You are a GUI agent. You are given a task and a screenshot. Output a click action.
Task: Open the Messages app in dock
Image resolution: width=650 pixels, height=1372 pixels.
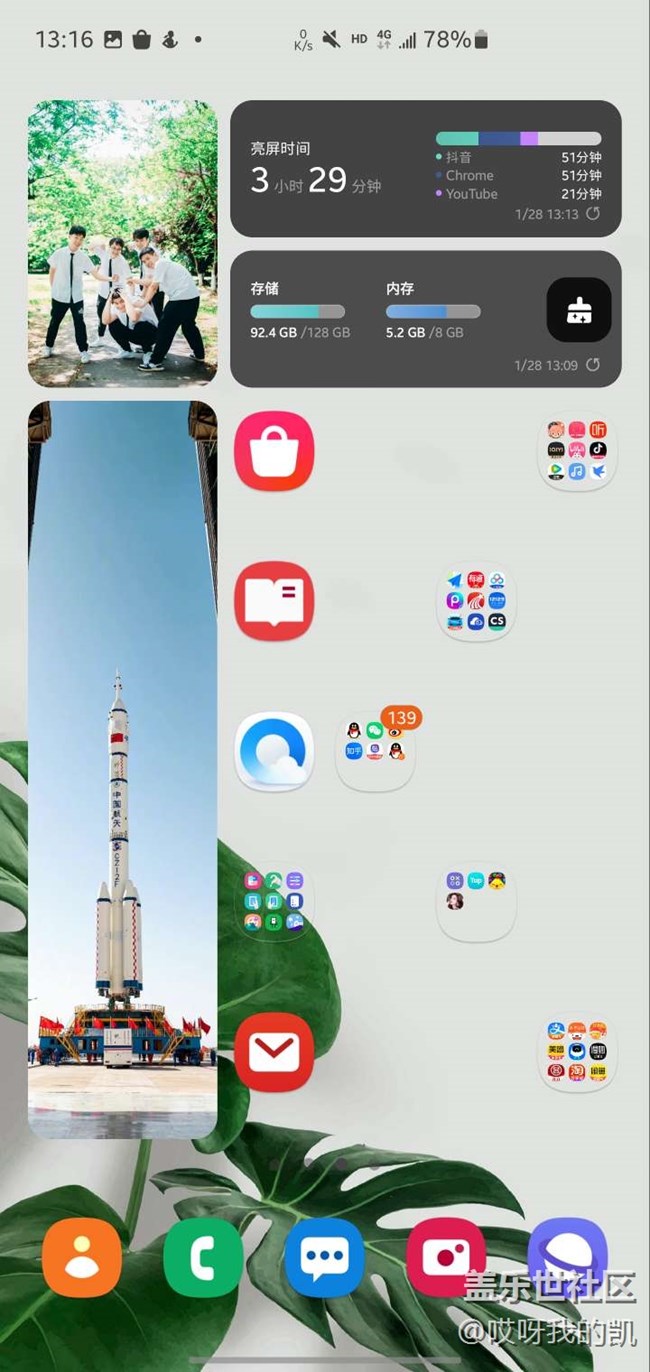point(324,1257)
